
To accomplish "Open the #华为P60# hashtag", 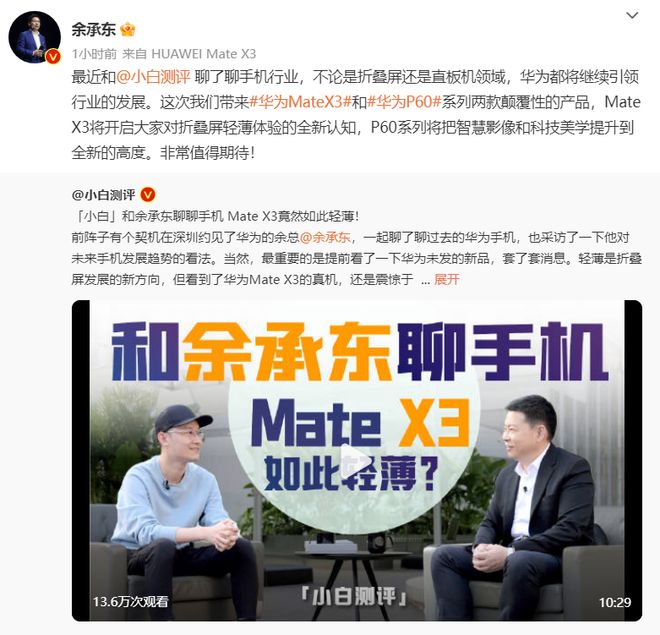I will [x=405, y=101].
